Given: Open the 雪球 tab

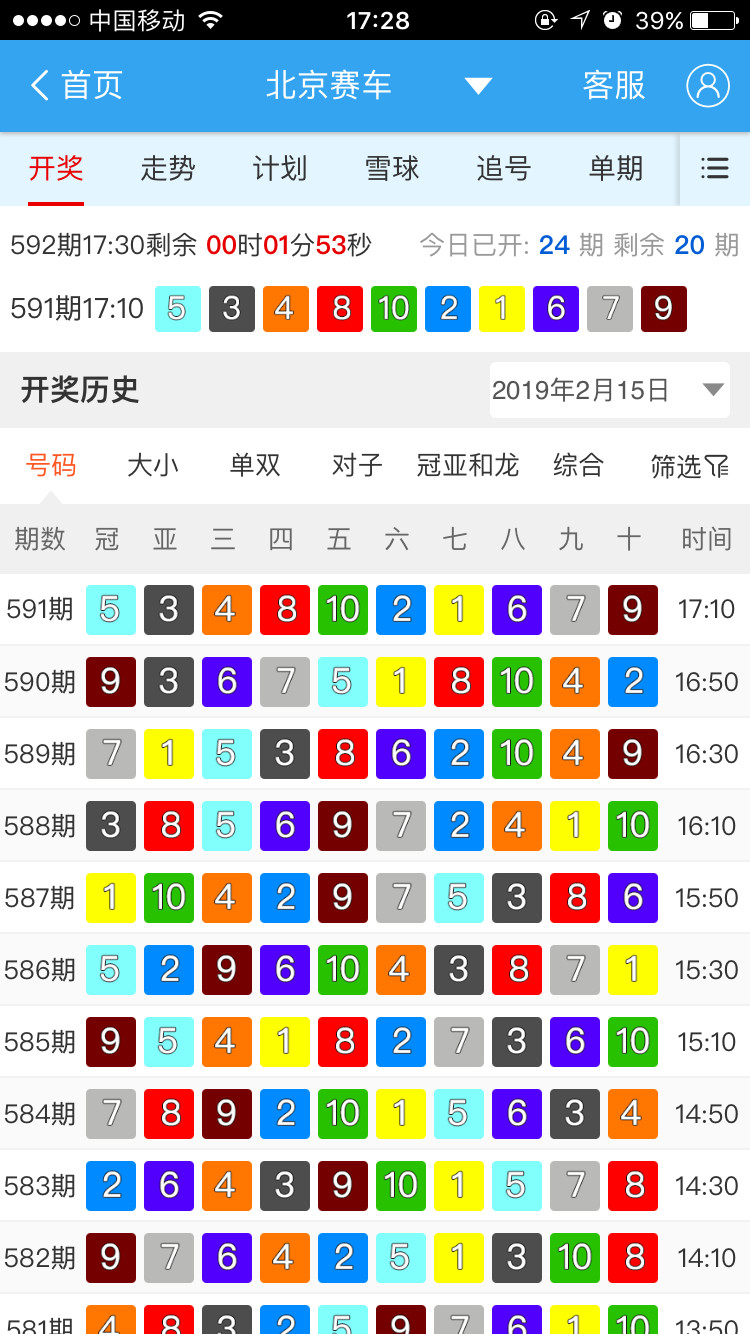Looking at the screenshot, I should point(392,168).
